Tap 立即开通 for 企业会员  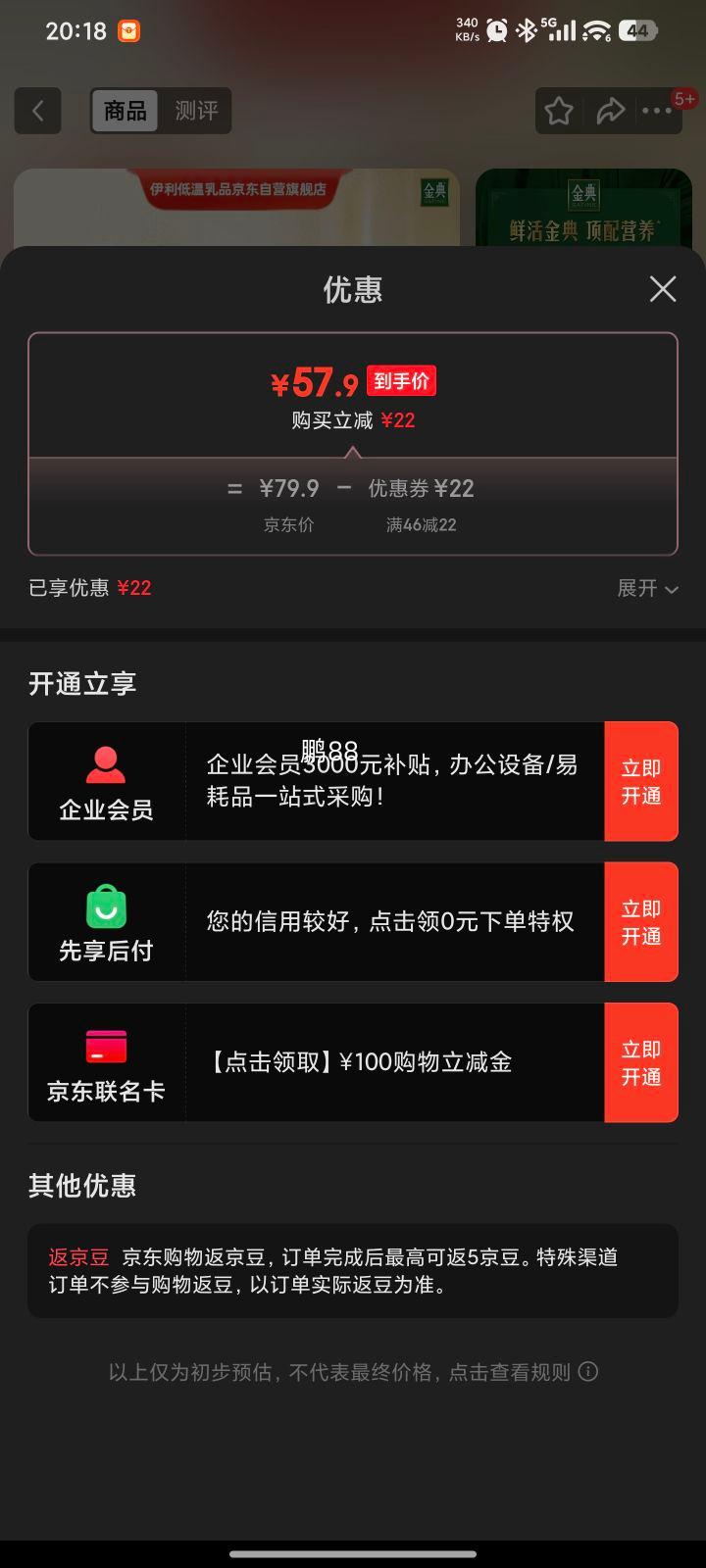tap(641, 781)
